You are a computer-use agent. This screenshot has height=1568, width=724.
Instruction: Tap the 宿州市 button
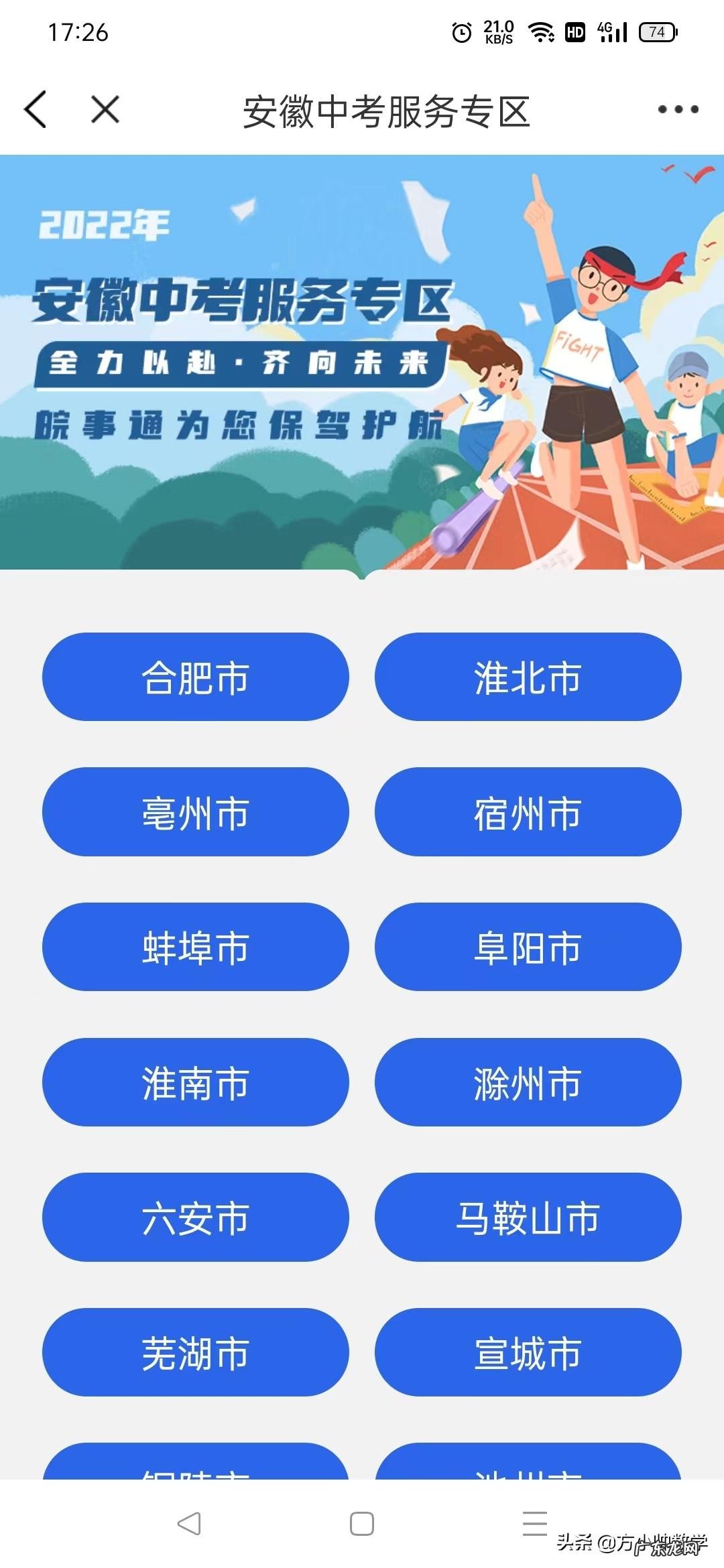tap(528, 812)
